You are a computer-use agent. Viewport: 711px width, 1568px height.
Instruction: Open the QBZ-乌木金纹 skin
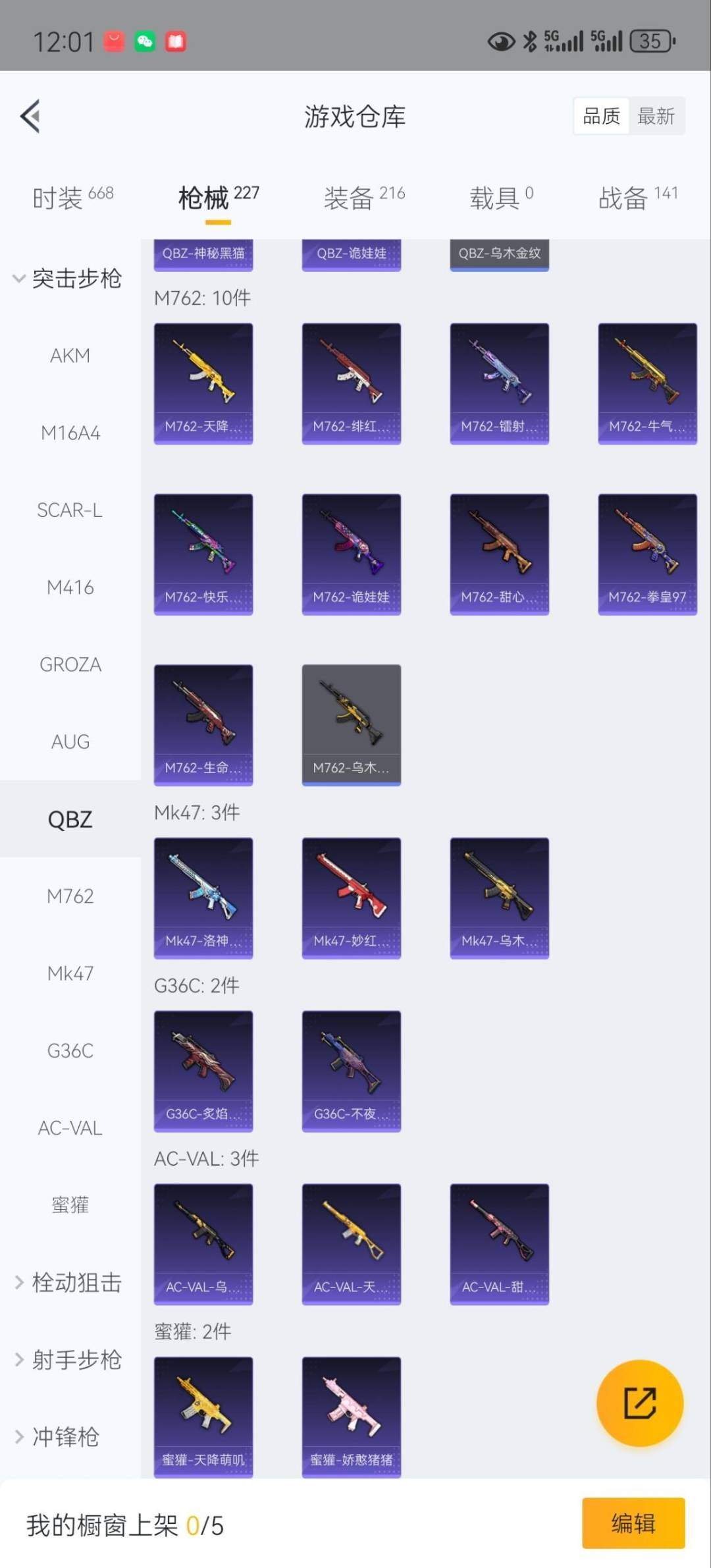[499, 254]
